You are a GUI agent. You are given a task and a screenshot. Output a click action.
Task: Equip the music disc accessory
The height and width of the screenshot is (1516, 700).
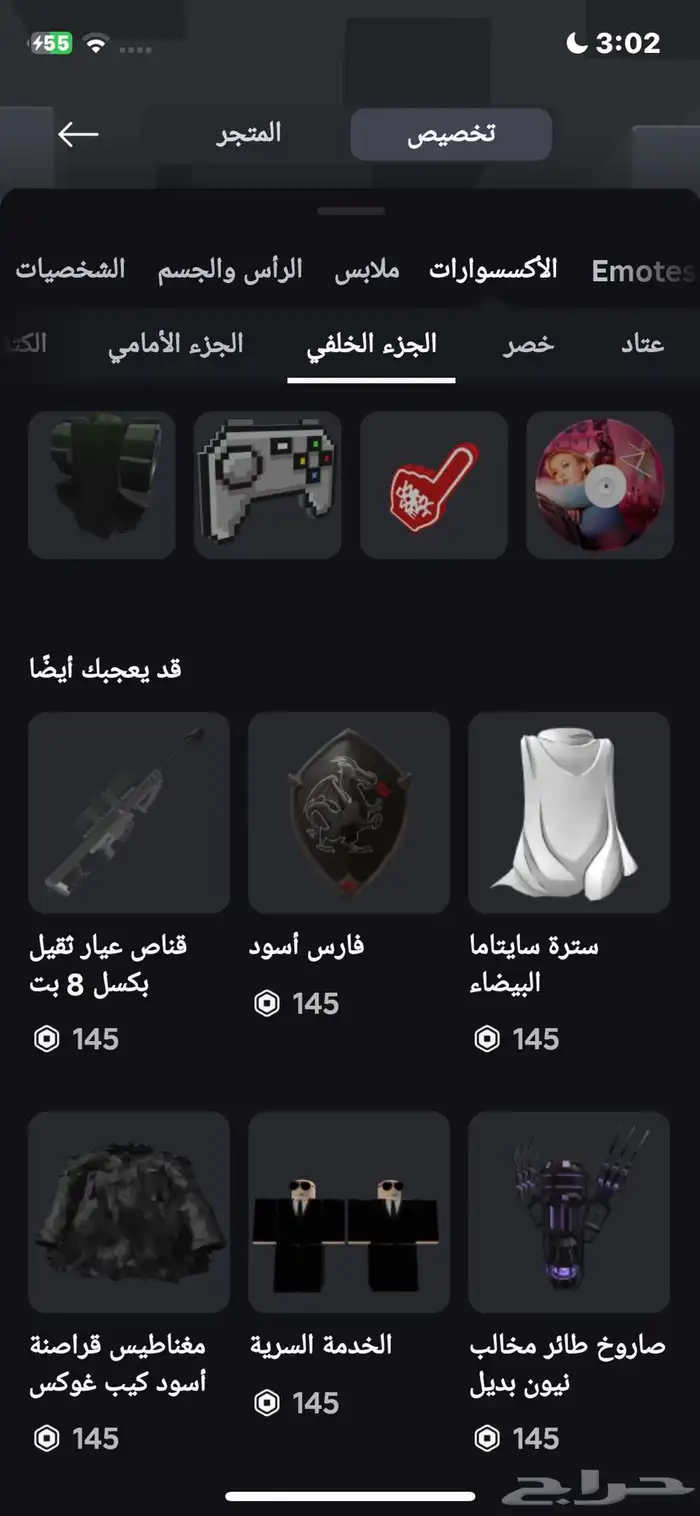coord(599,485)
